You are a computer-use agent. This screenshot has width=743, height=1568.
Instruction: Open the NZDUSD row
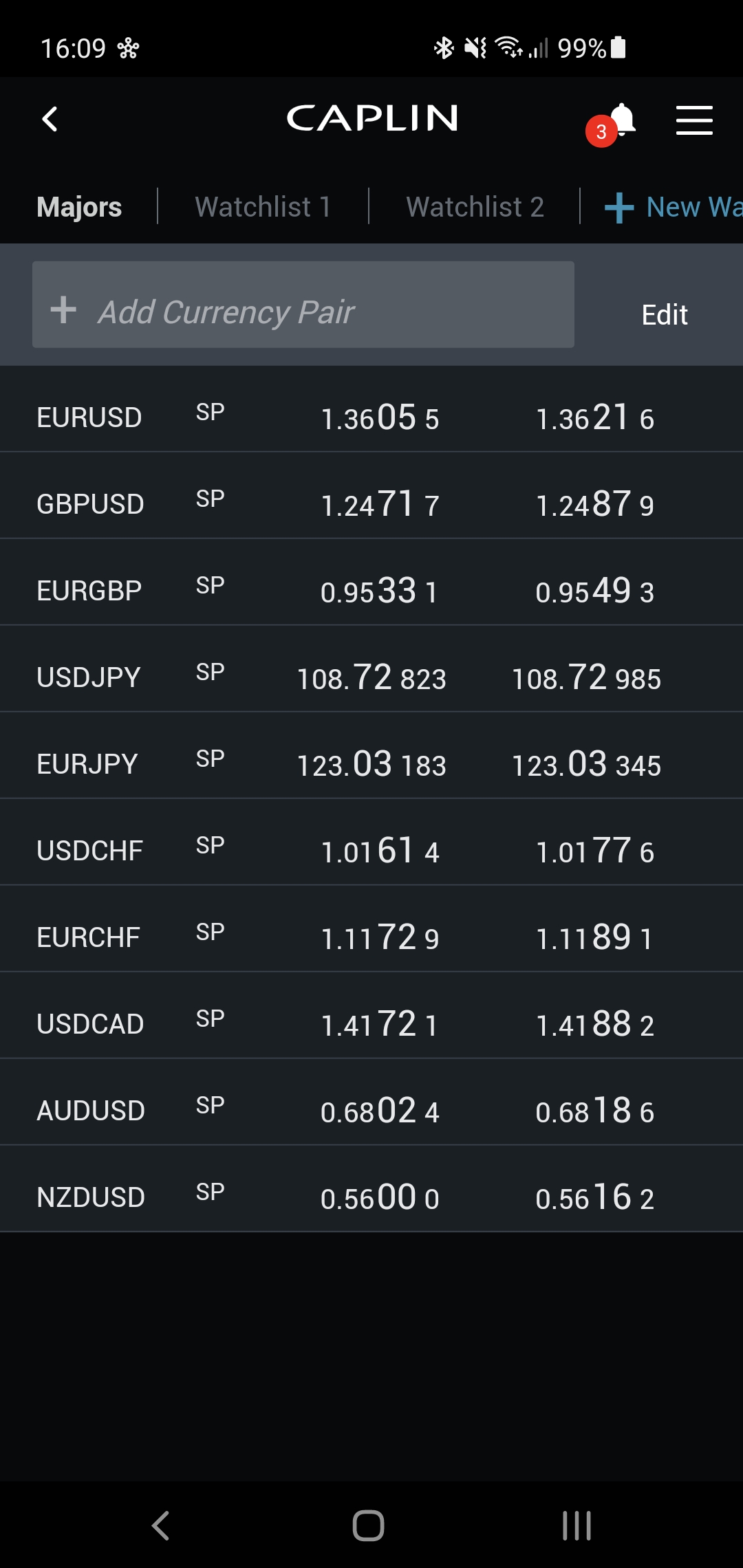point(91,1197)
